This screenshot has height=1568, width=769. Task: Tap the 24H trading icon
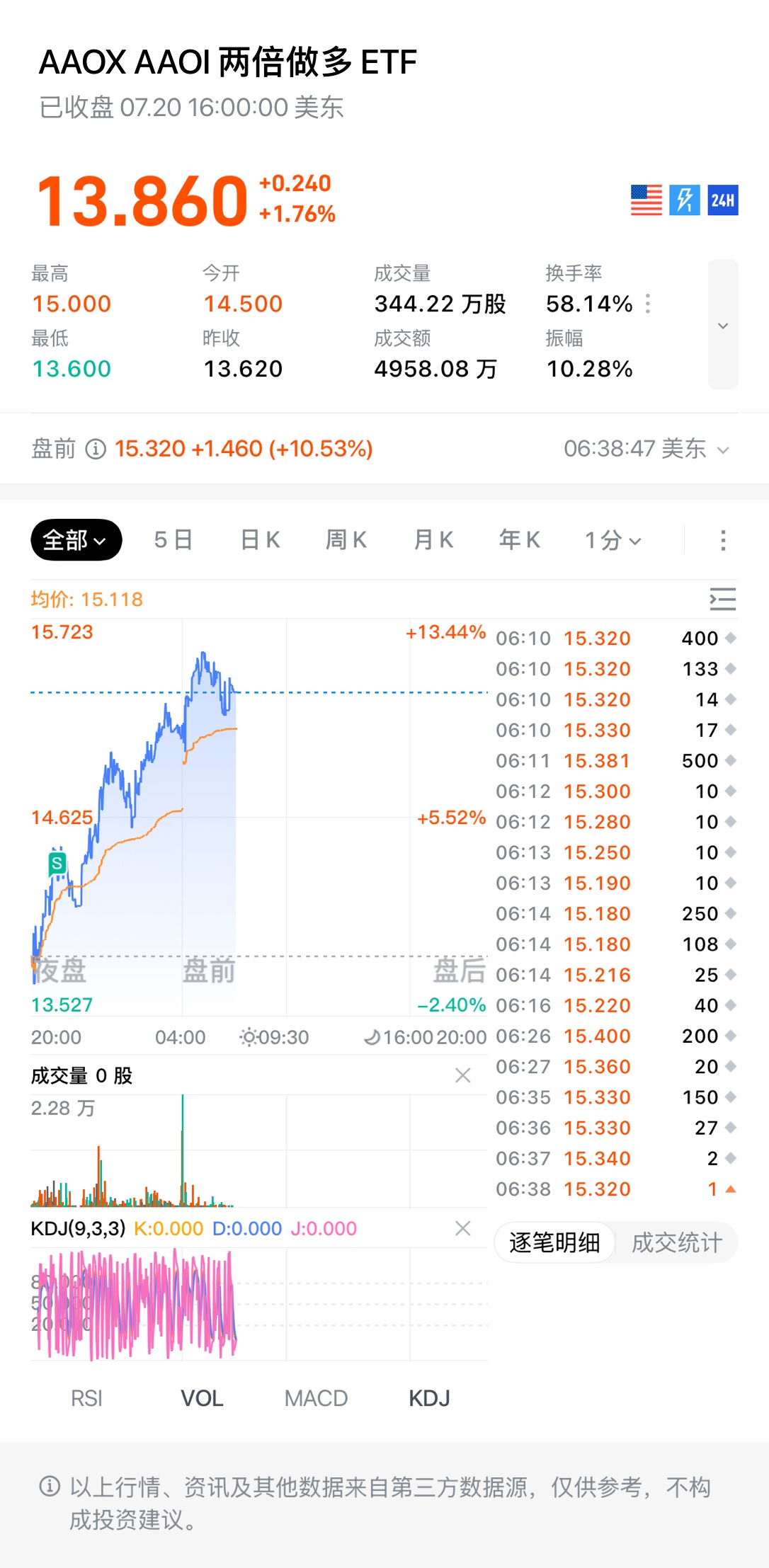723,200
